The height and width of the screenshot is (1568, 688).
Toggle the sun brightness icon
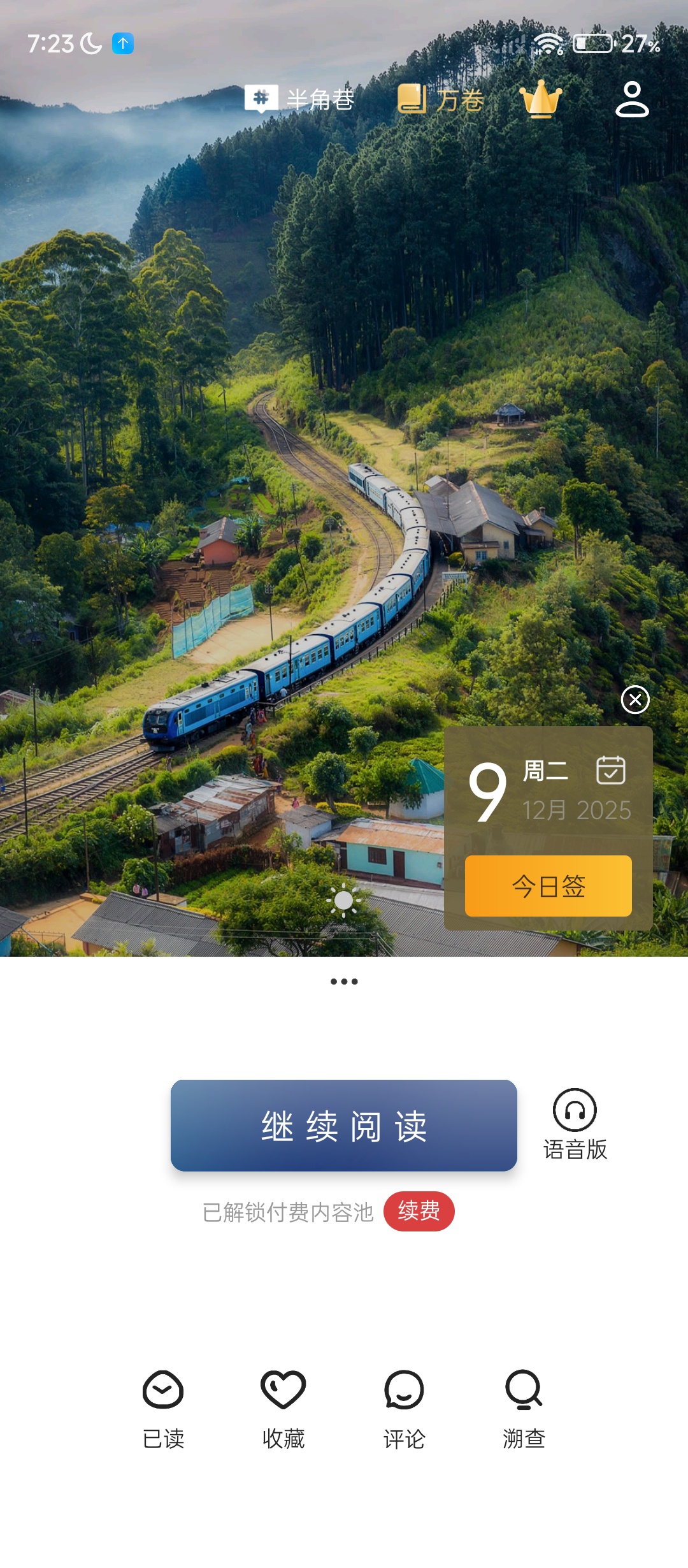coord(343,901)
